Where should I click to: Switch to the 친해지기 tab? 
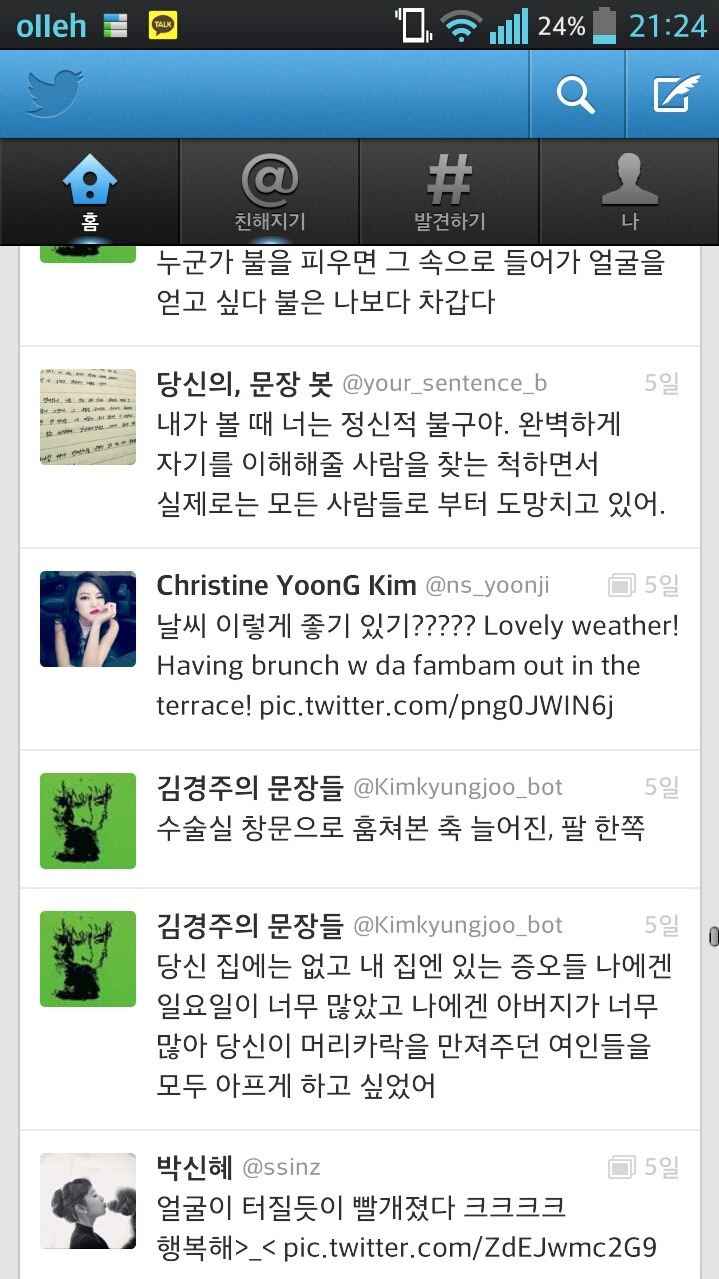[x=269, y=192]
